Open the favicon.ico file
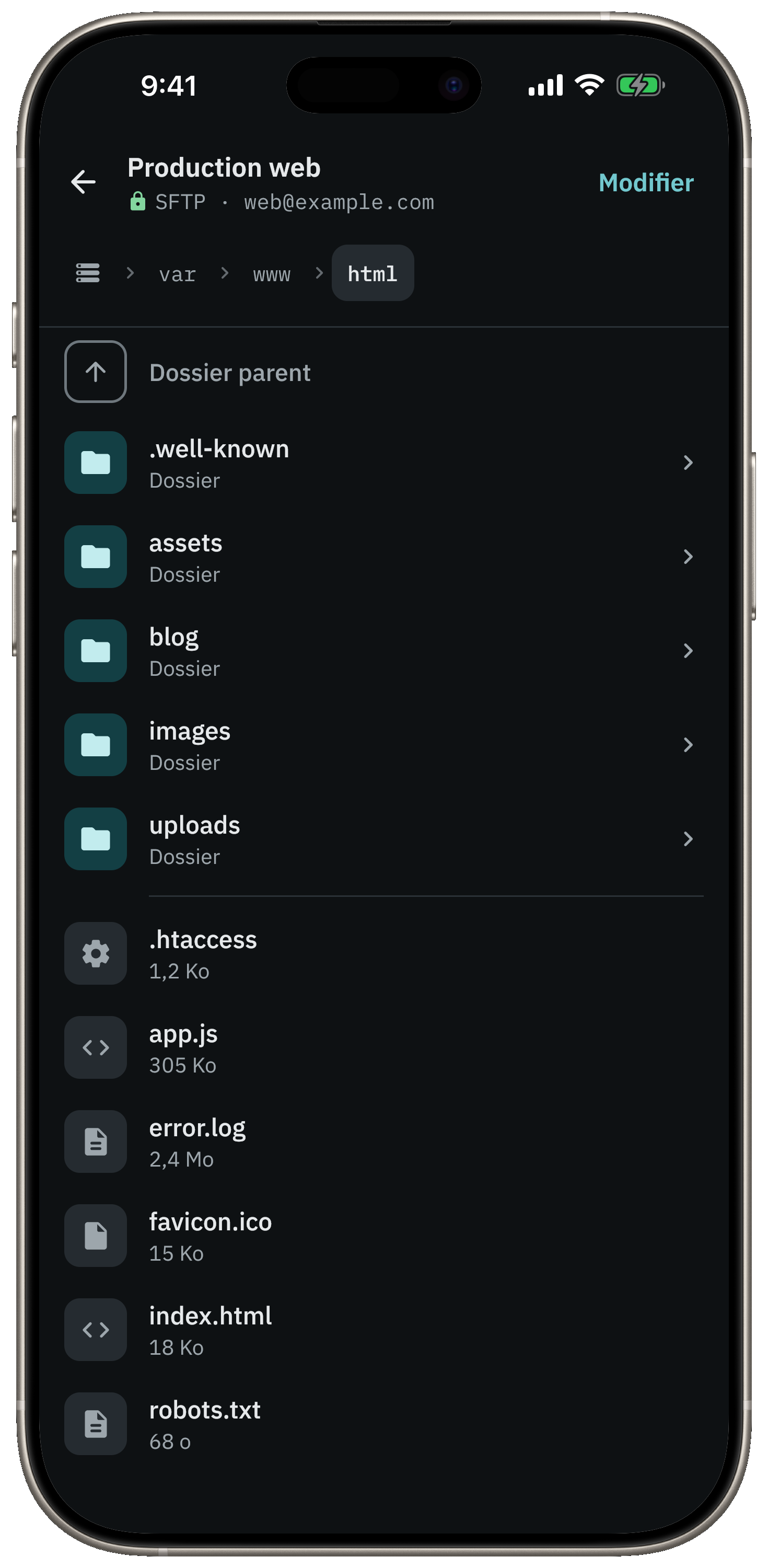Image resolution: width=768 pixels, height=1568 pixels. (384, 1236)
